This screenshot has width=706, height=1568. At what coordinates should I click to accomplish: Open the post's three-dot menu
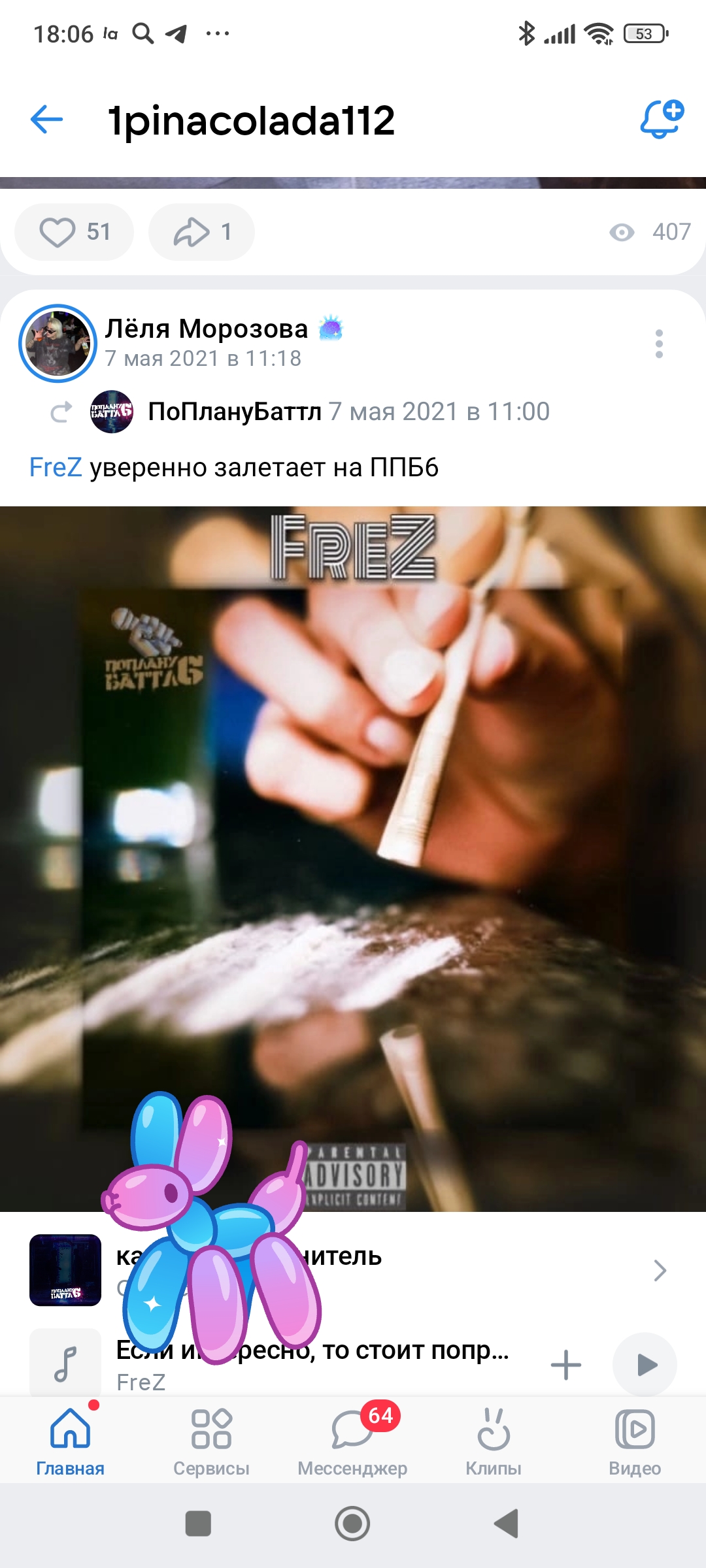pos(659,344)
